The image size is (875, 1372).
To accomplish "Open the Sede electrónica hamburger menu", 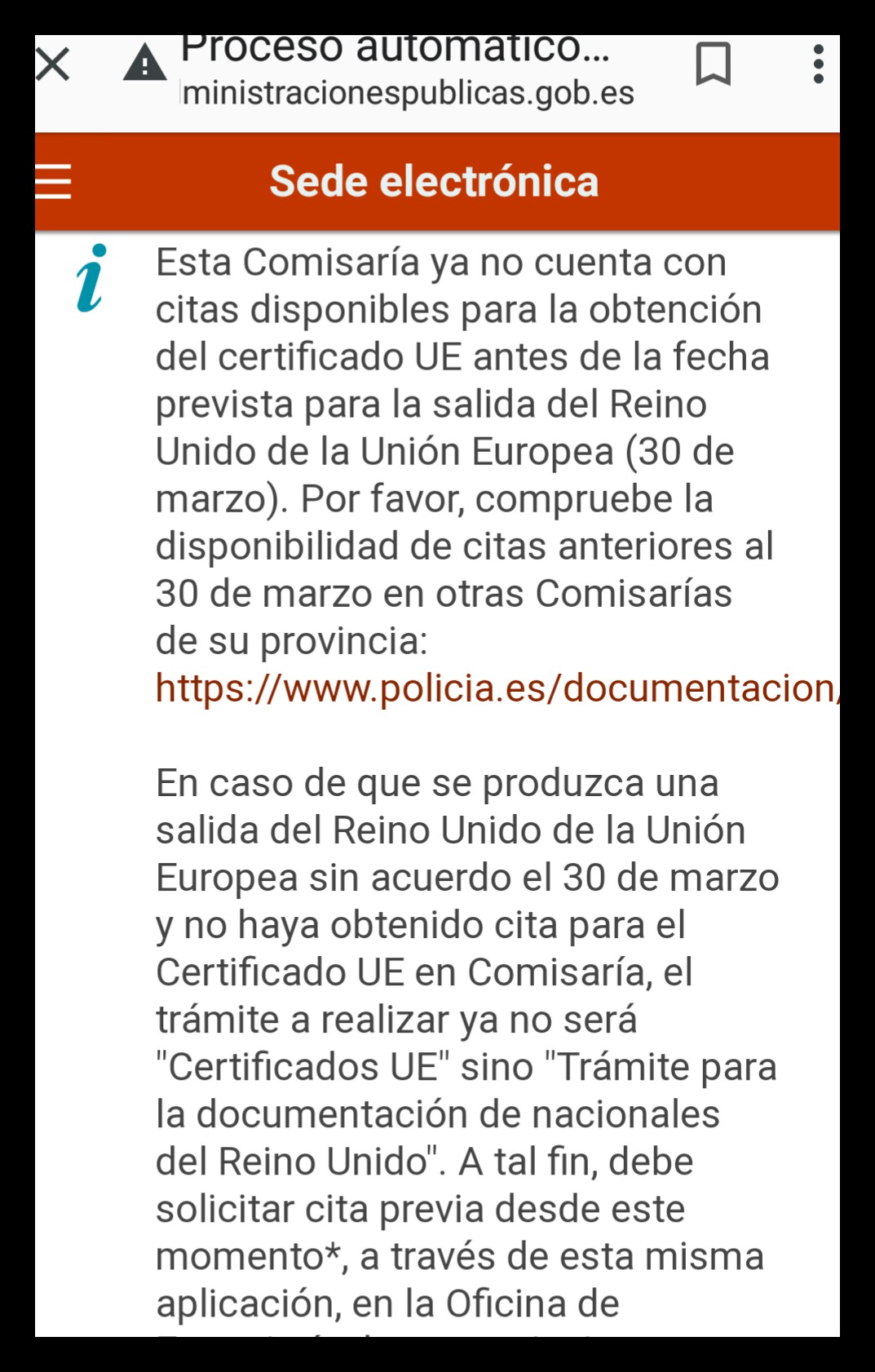I will coord(54,181).
